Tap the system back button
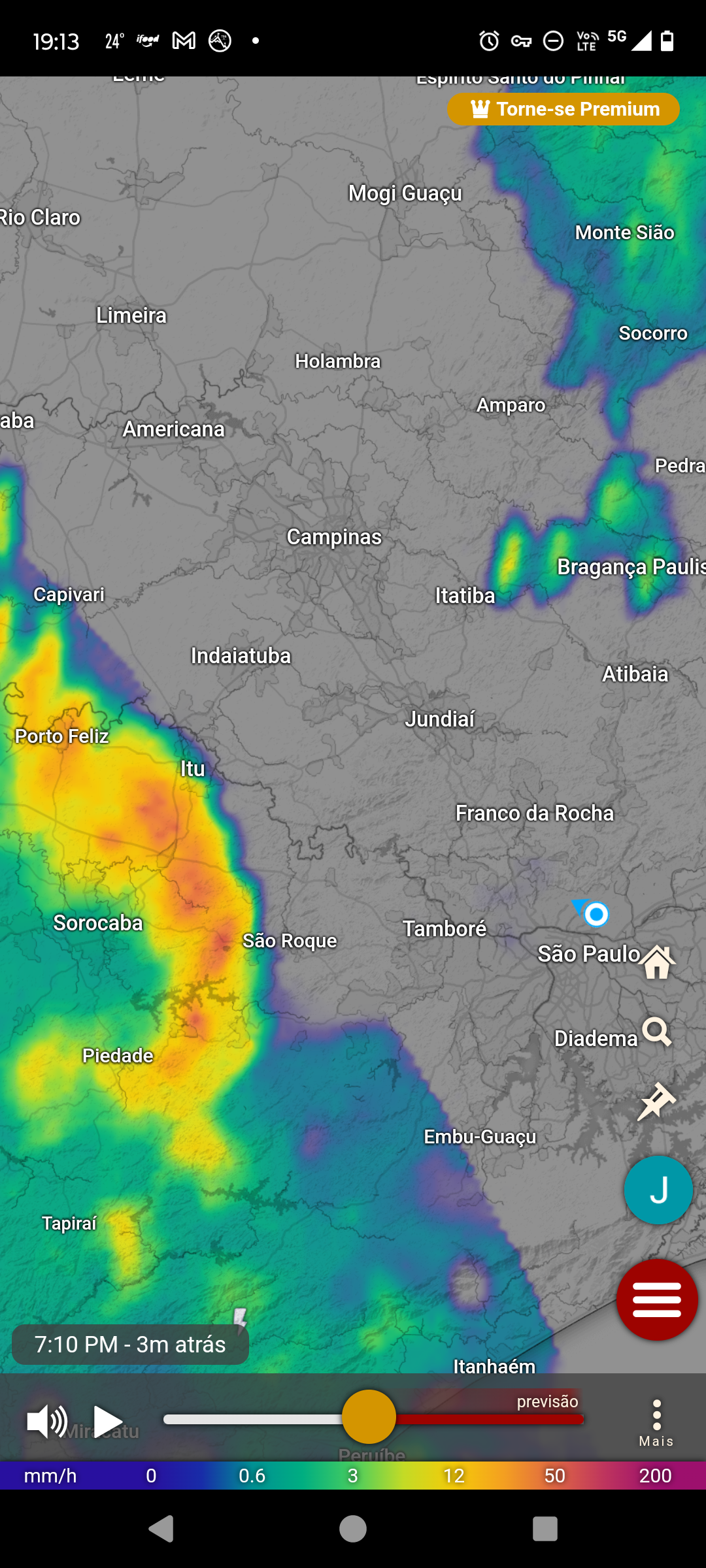Viewport: 706px width, 1568px height. [161, 1529]
